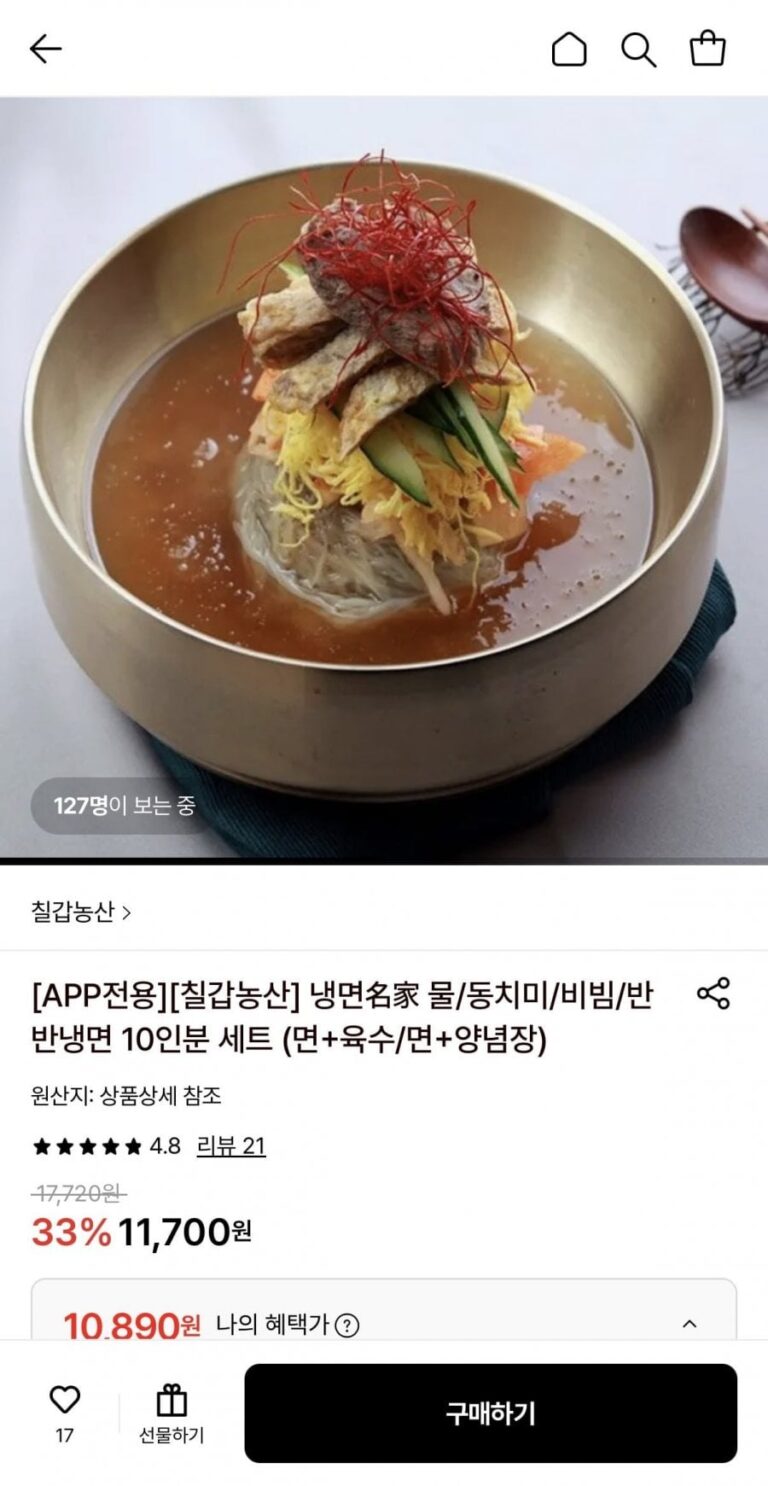Tap the 구매하기 purchase button

click(490, 1413)
